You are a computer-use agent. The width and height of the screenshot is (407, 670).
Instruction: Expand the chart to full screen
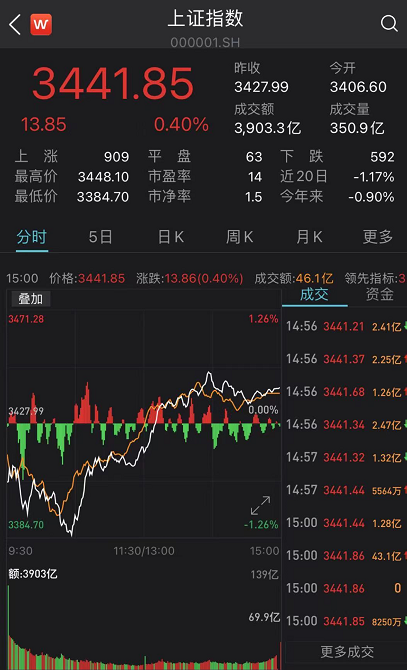click(260, 505)
